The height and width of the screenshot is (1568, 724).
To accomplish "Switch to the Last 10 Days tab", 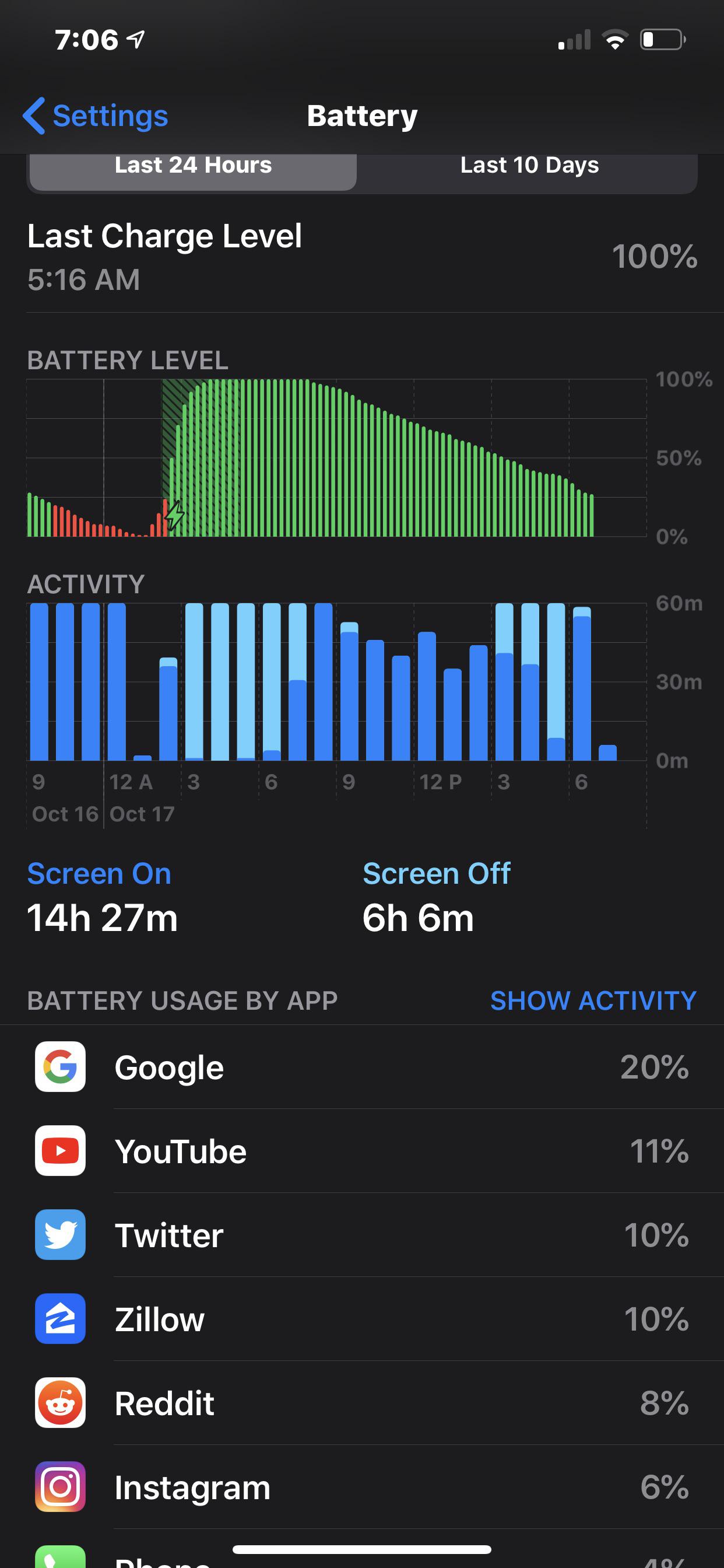I will pyautogui.click(x=528, y=166).
